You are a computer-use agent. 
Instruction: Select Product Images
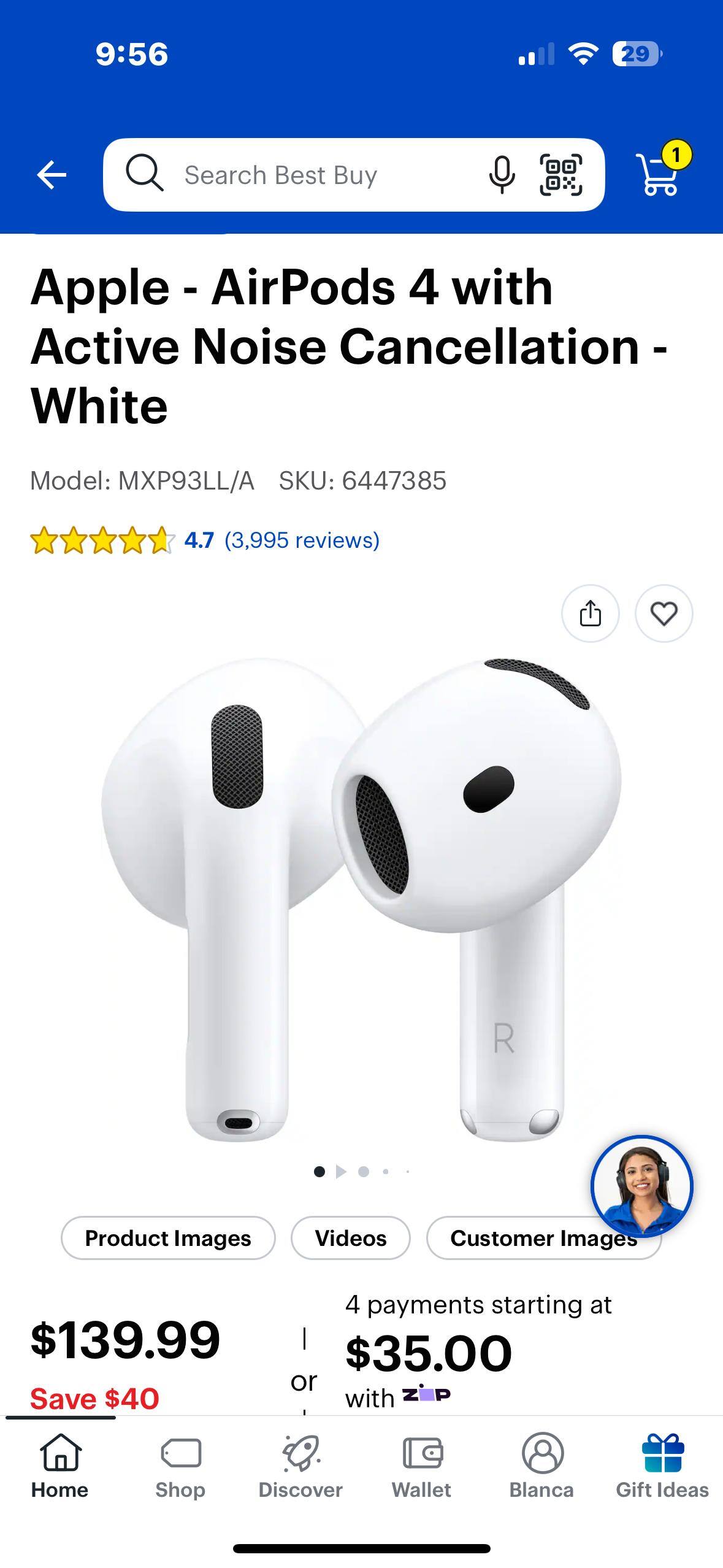[x=168, y=1239]
